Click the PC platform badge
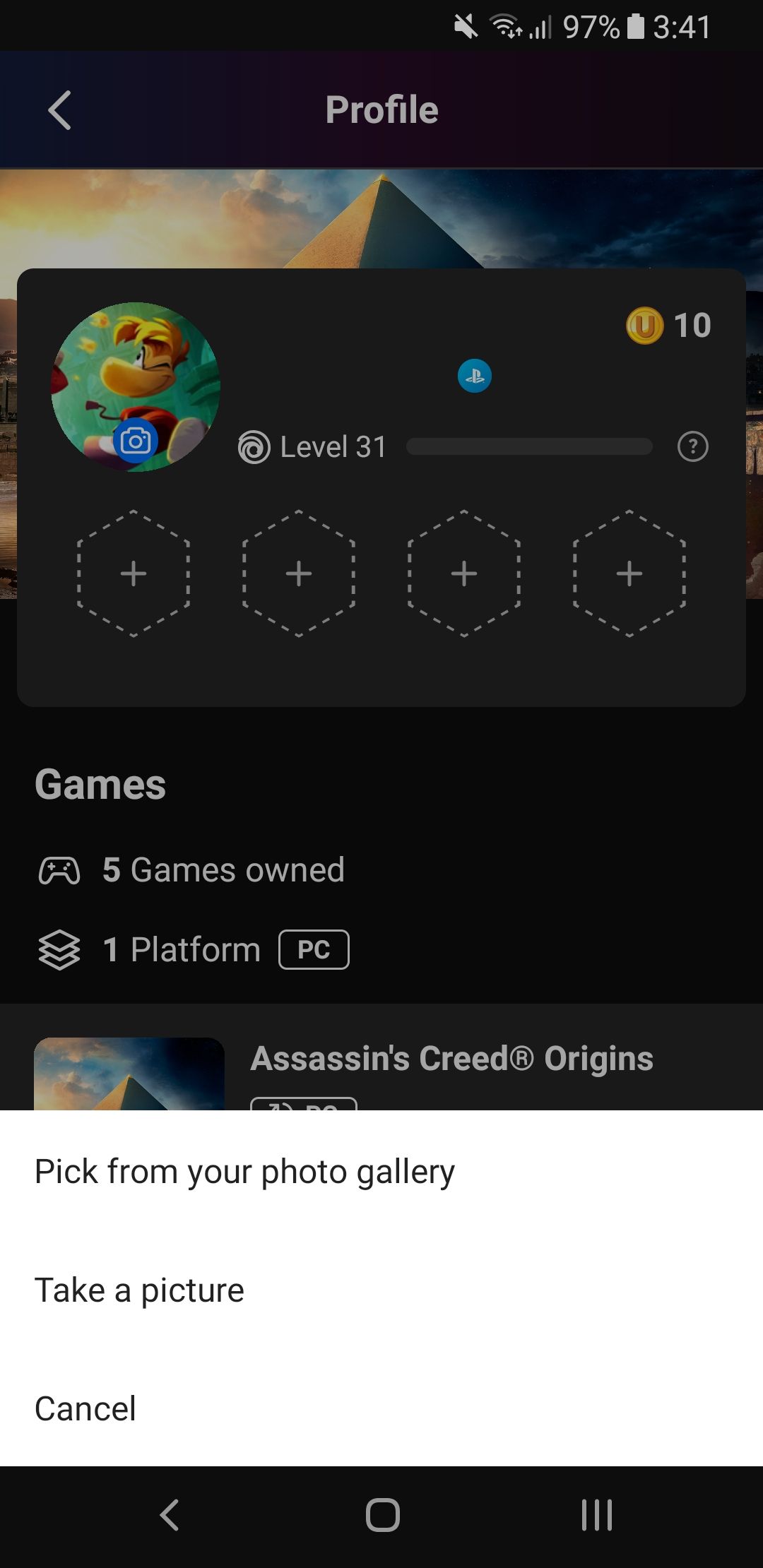763x1568 pixels. pos(314,949)
